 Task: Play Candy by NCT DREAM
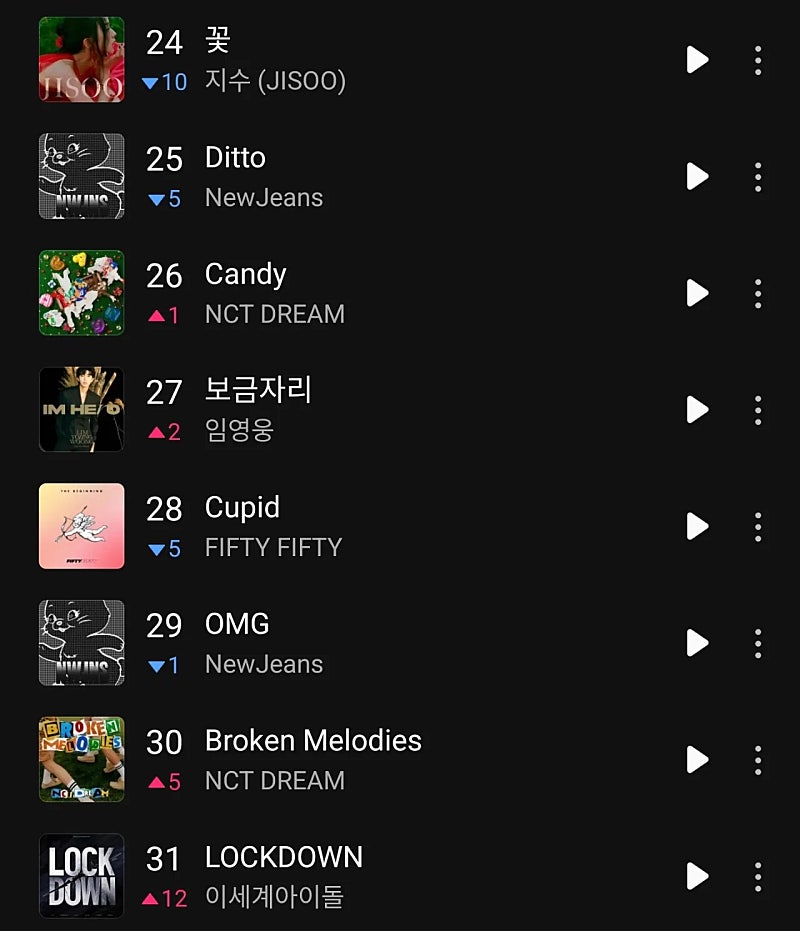point(697,293)
